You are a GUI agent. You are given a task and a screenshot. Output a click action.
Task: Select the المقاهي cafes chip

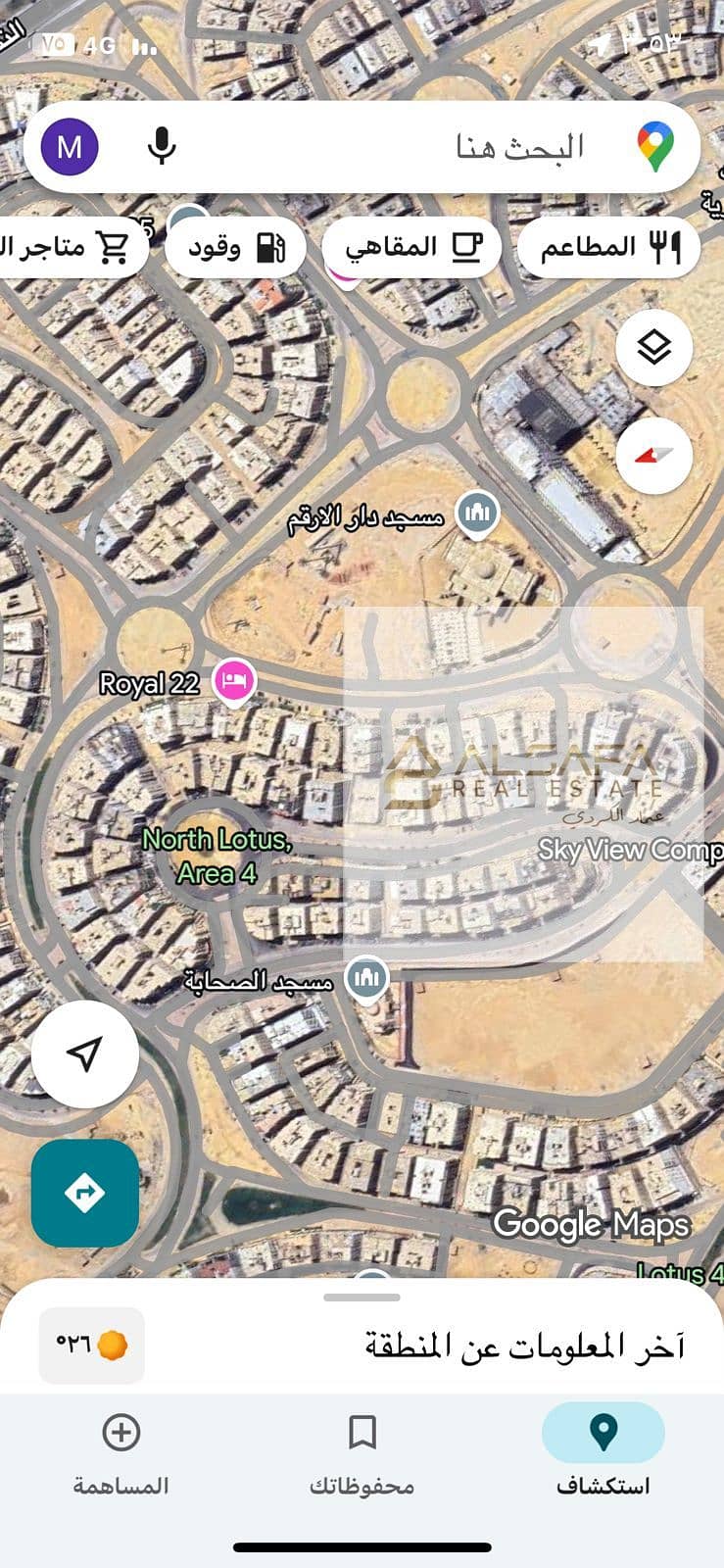(x=411, y=247)
